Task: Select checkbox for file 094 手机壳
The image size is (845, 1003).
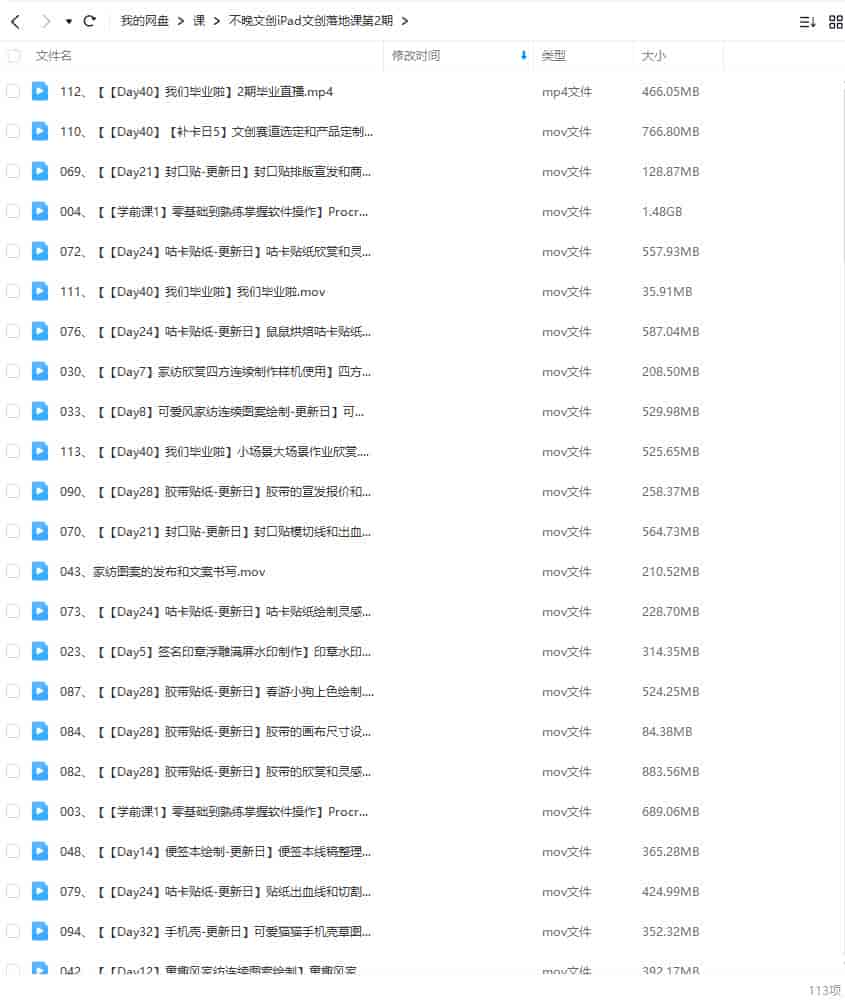Action: coord(13,931)
